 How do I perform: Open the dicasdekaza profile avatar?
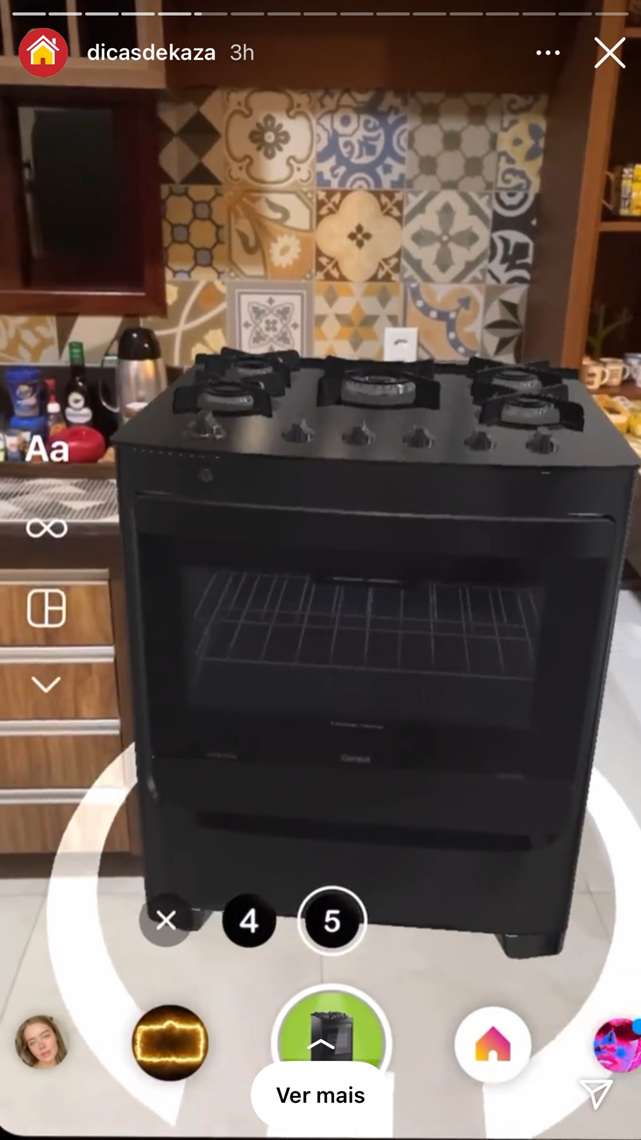[x=43, y=52]
